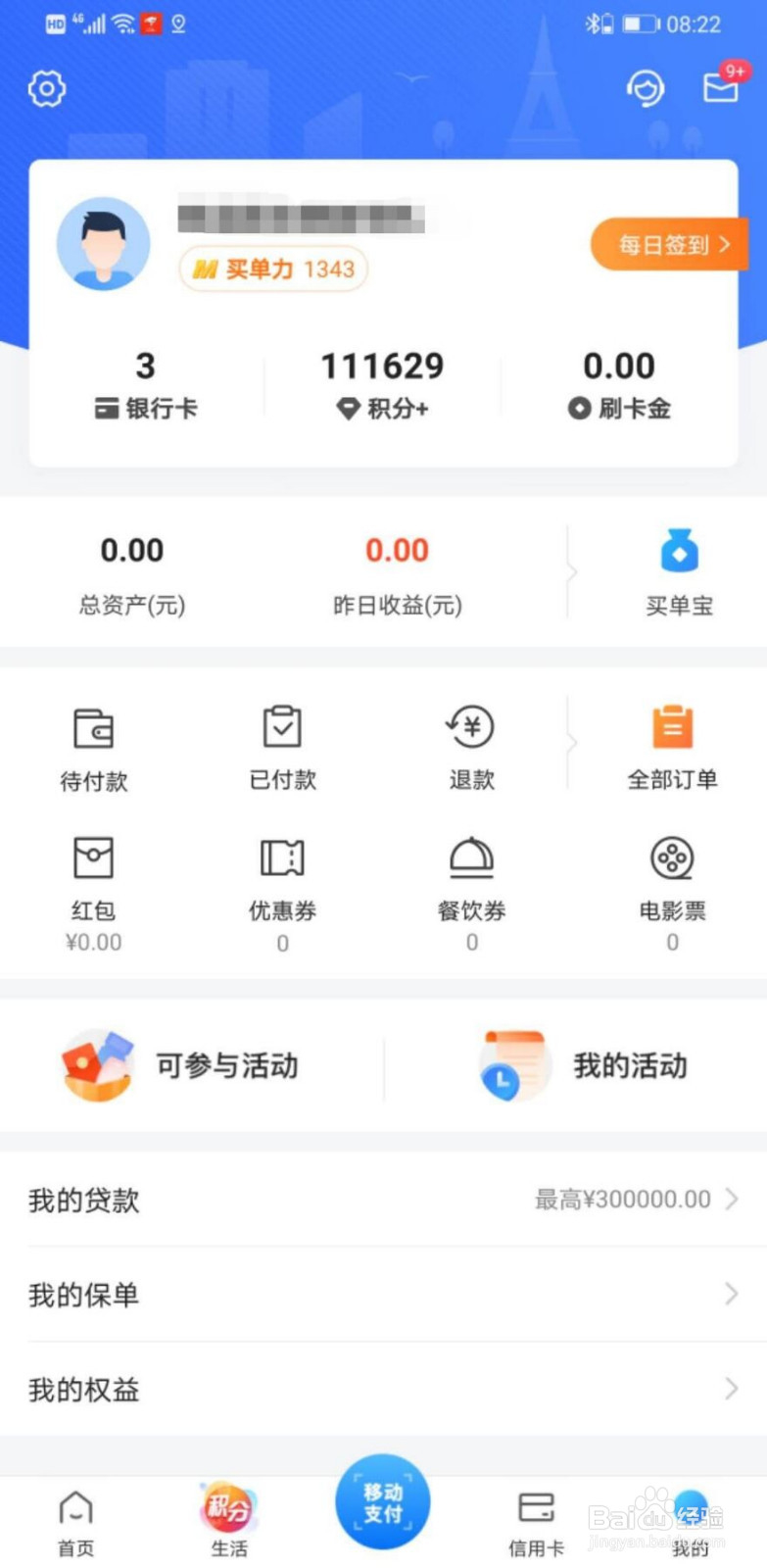View my 银行卡 bank cards
This screenshot has width=767, height=1568.
[x=145, y=385]
